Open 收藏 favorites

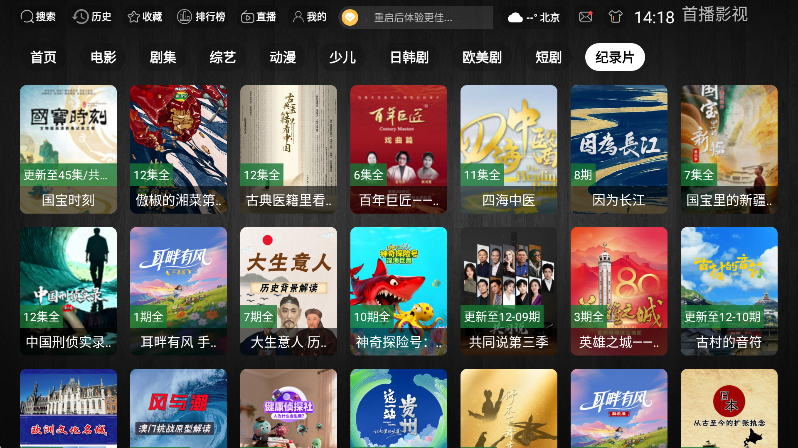145,17
